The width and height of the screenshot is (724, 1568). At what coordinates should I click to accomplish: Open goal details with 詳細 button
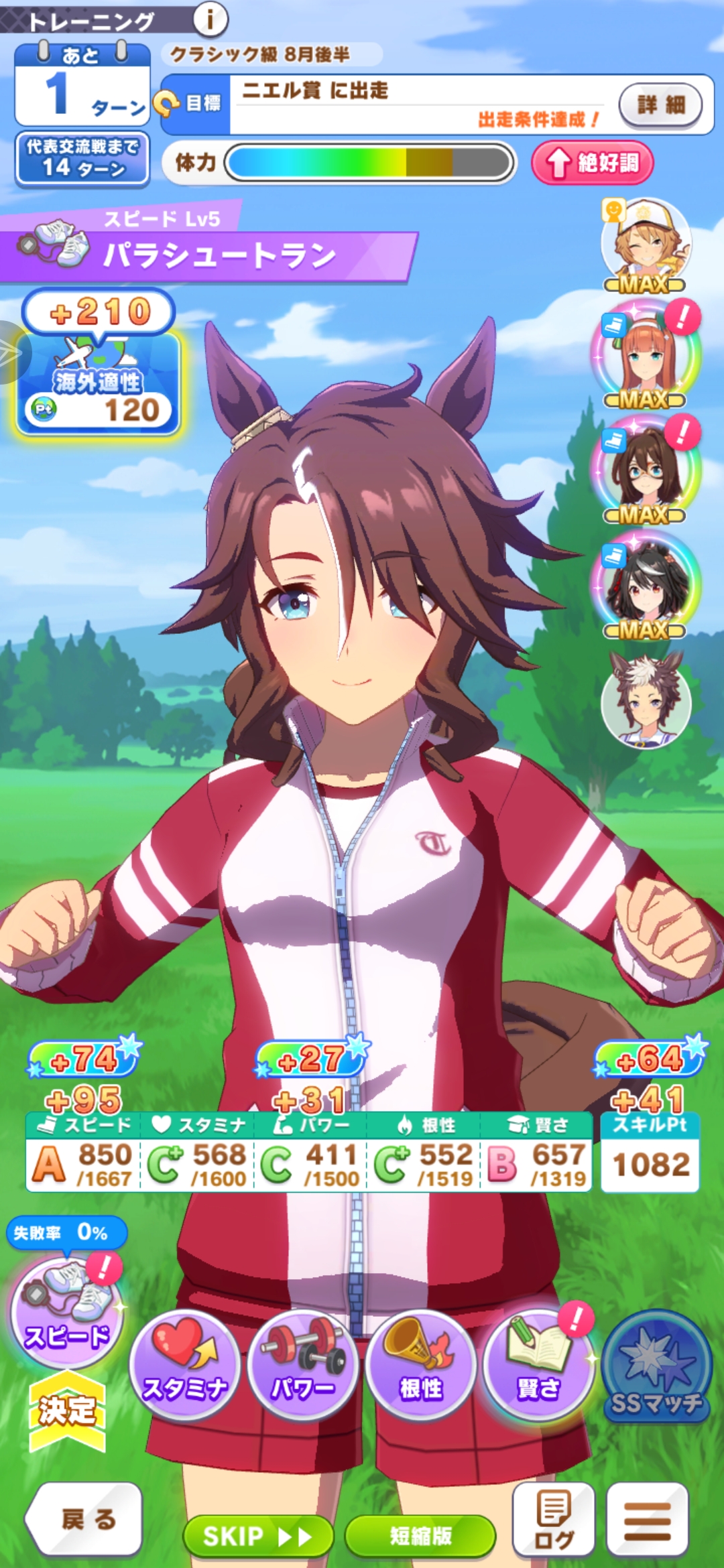coord(660,105)
